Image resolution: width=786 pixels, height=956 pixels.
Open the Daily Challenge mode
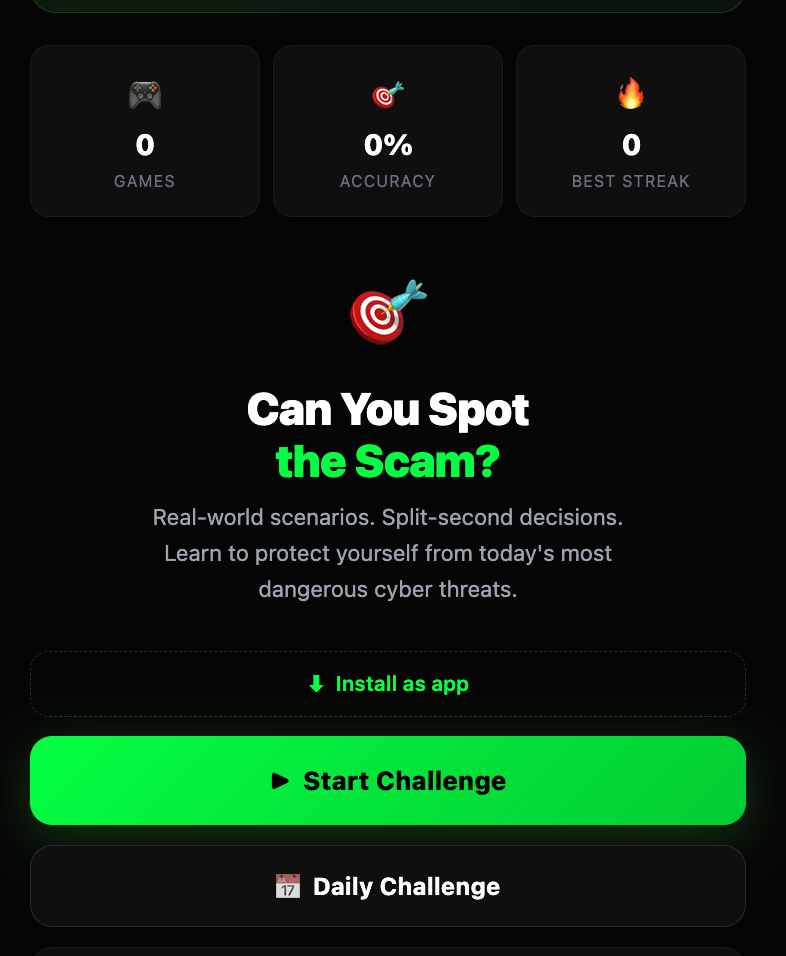click(388, 886)
